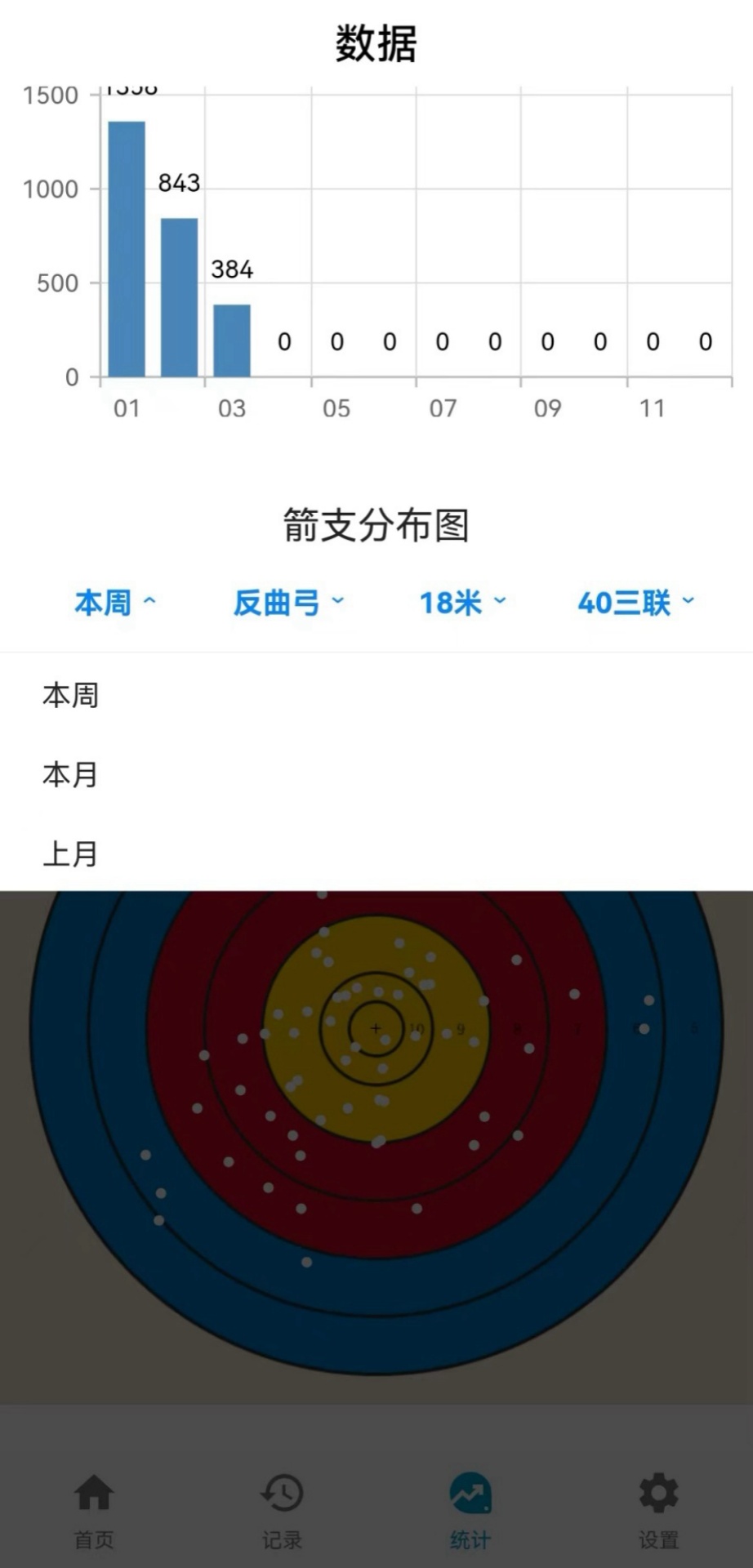Open the 40三联 target type dropdown
The height and width of the screenshot is (1568, 753).
point(633,603)
